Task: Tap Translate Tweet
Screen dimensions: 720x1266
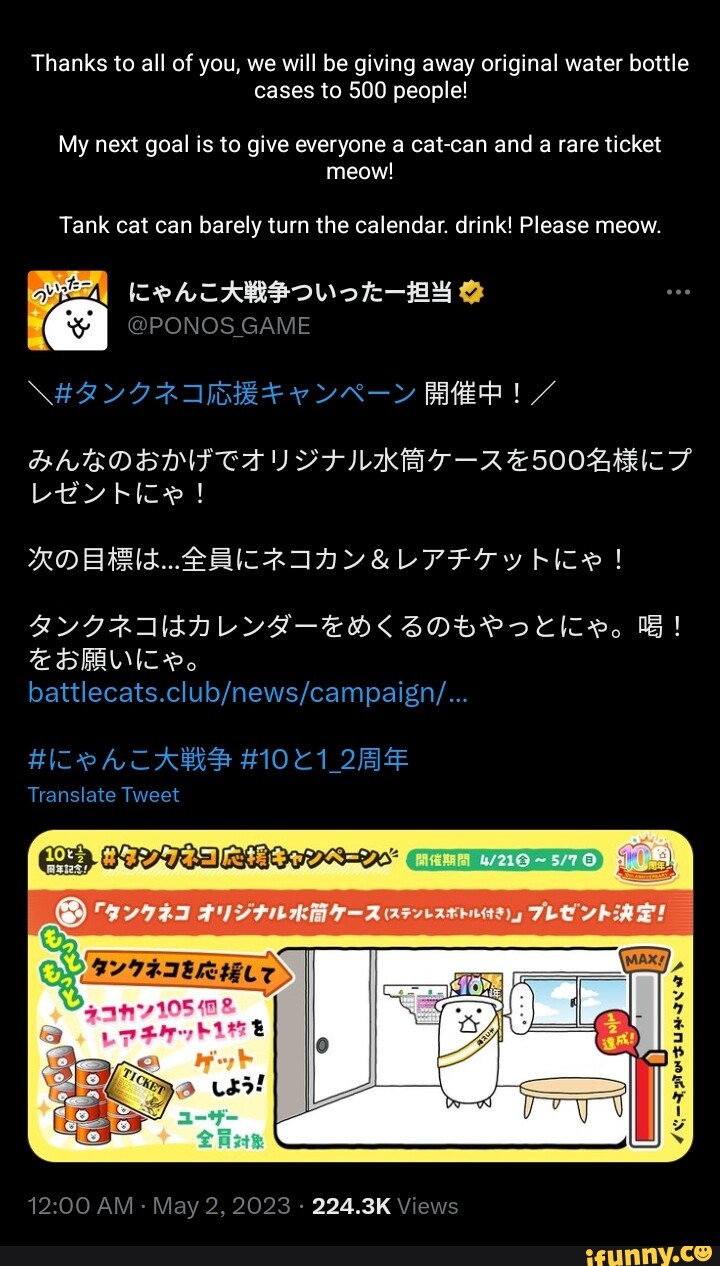Action: (x=104, y=795)
